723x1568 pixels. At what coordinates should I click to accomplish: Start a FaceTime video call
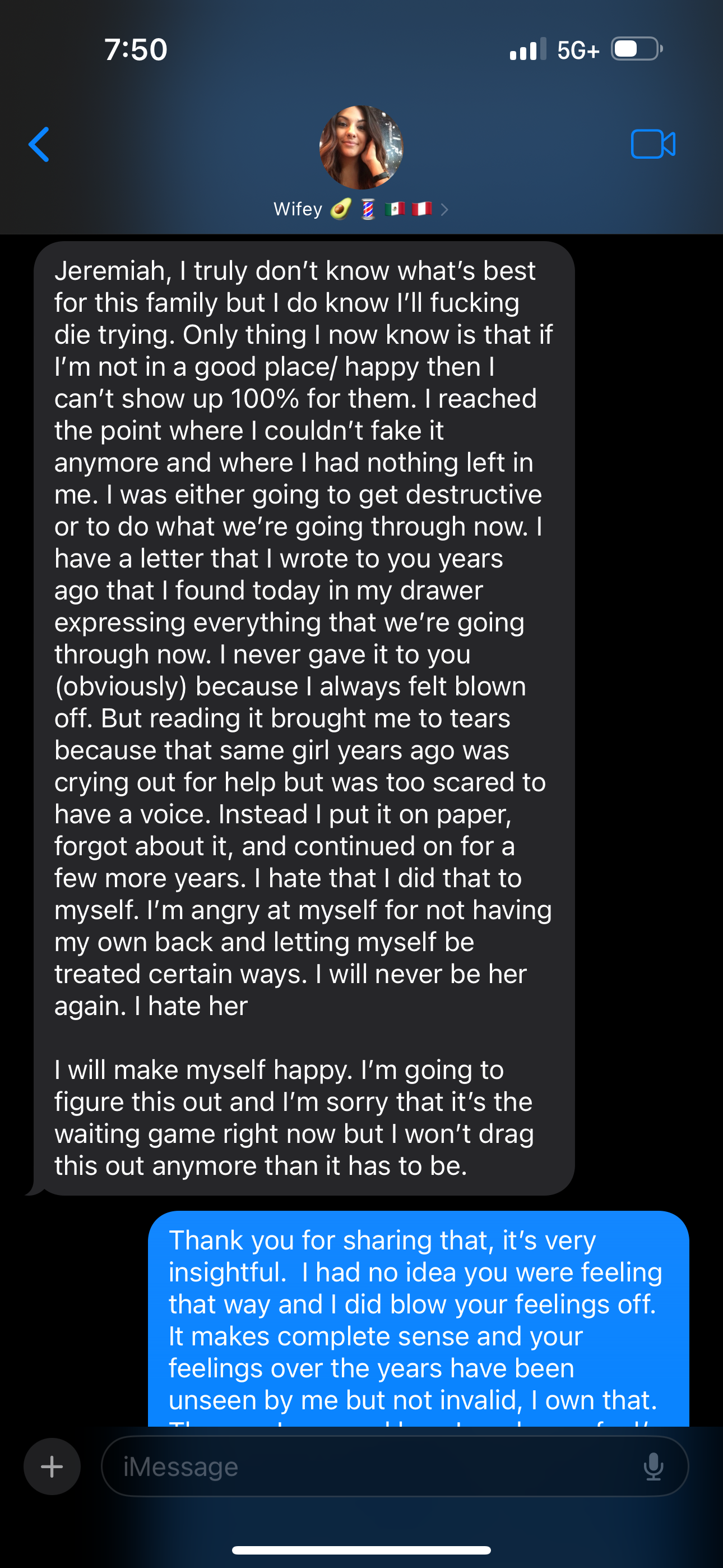(x=652, y=145)
